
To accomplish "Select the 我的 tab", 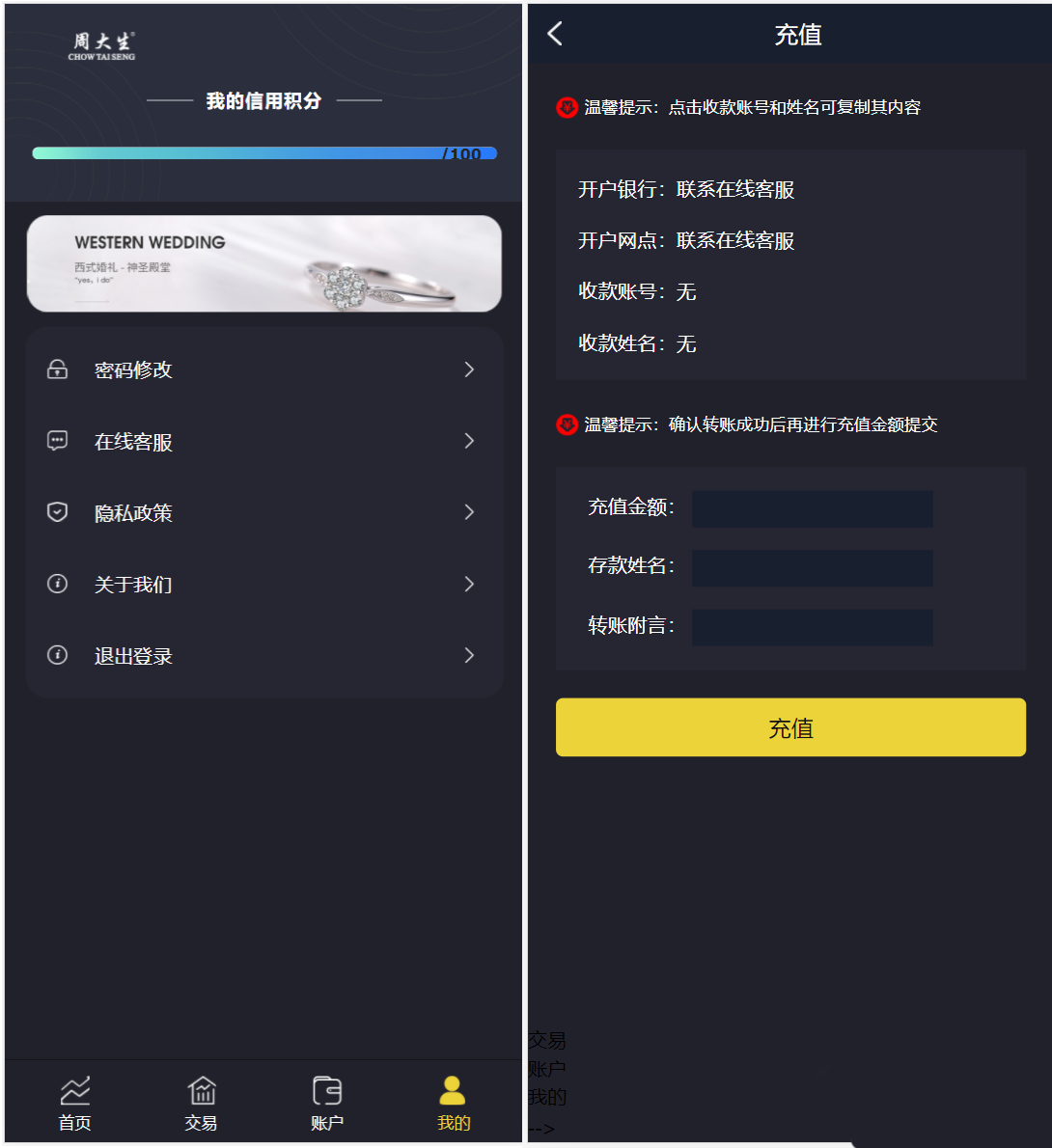I will pyautogui.click(x=453, y=1103).
